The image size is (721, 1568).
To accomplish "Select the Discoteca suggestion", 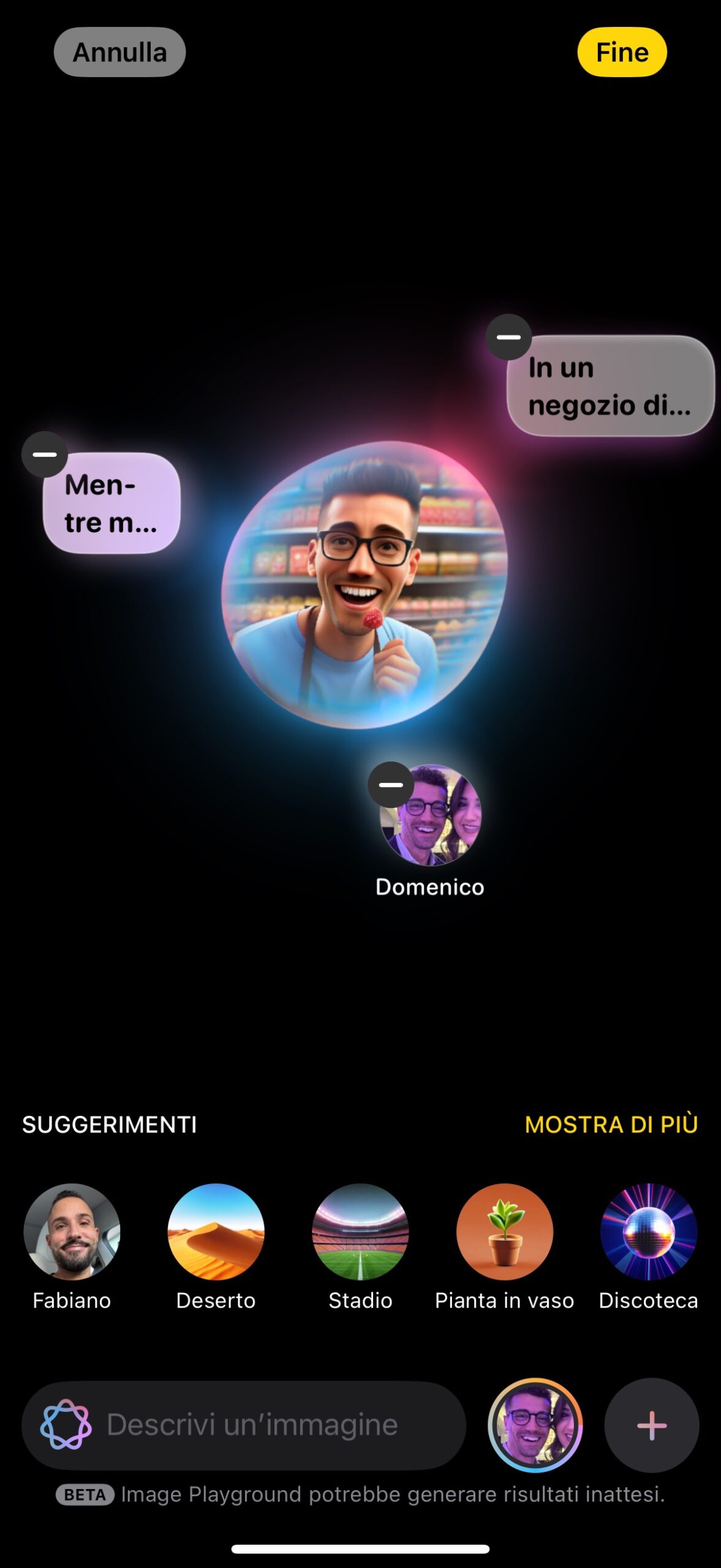I will [x=648, y=1231].
